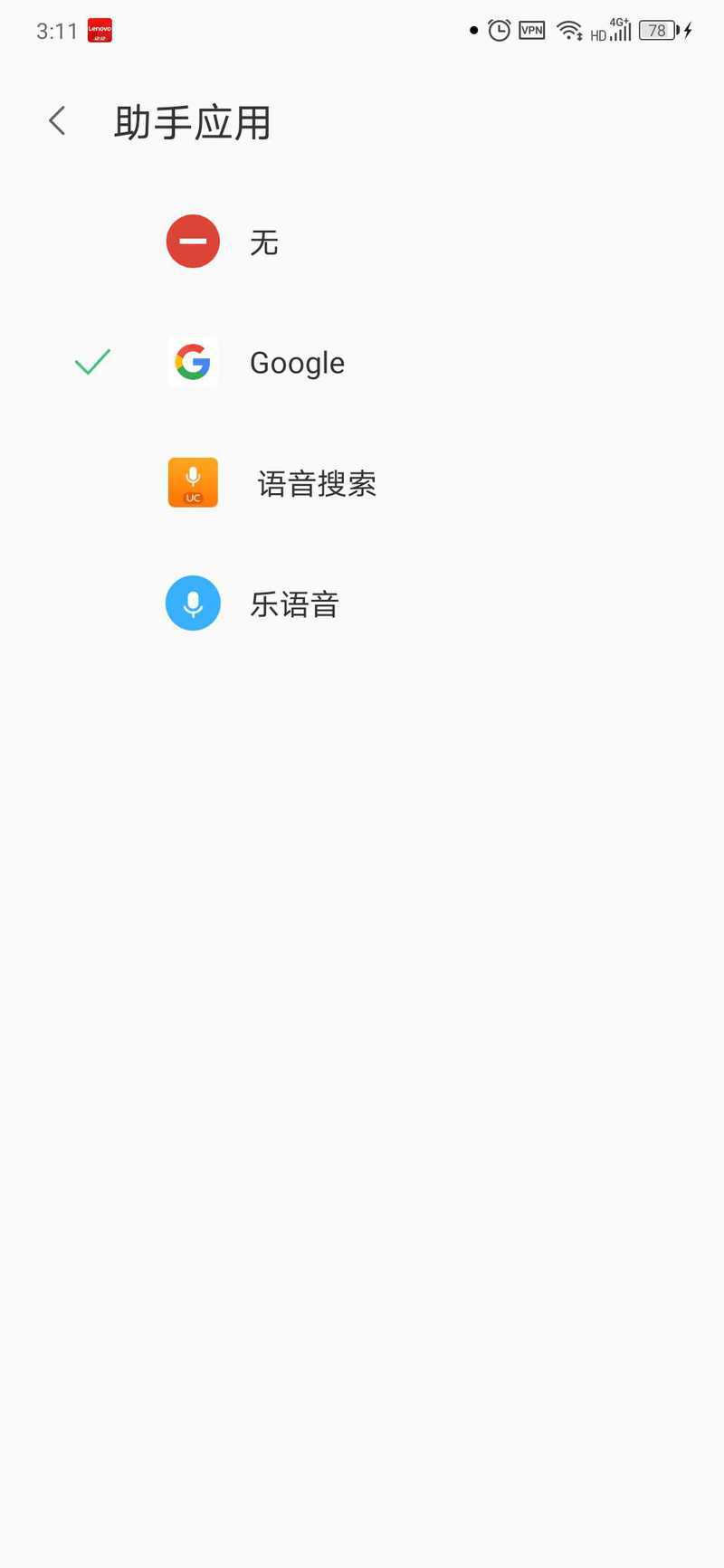Viewport: 724px width, 1568px height.
Task: Select 无 as assistant app
Action: tap(362, 242)
